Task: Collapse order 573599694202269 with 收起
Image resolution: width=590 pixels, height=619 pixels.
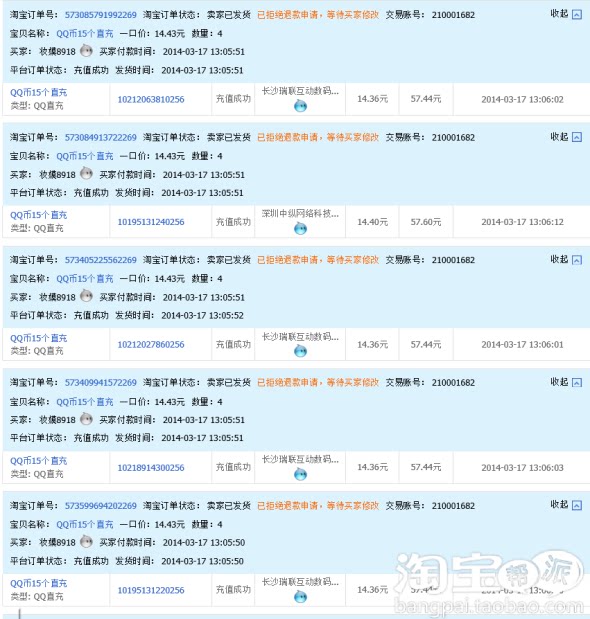Action: [566, 505]
